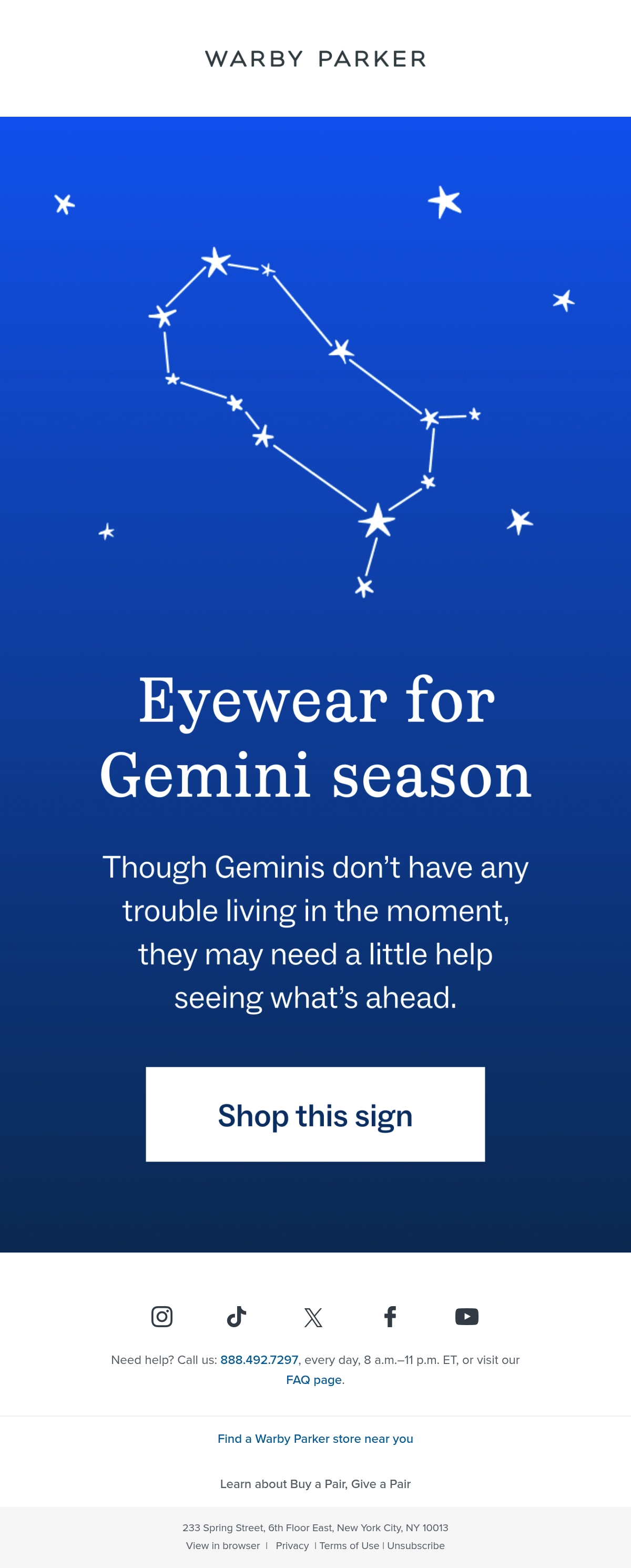Viewport: 631px width, 1568px height.
Task: Open Warby Parker's Instagram page
Action: click(162, 1317)
